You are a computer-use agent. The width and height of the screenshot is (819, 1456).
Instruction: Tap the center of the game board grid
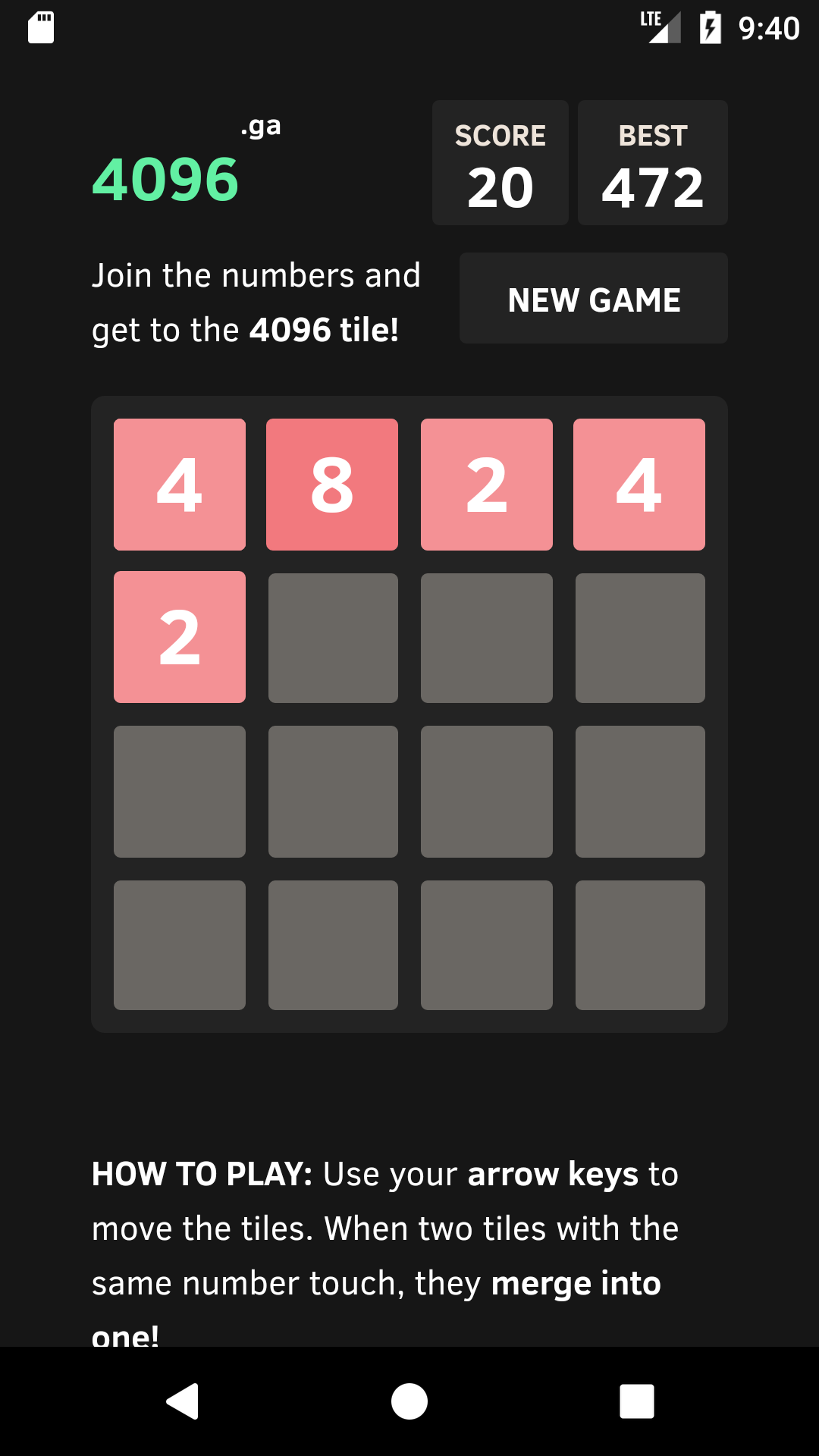click(x=409, y=713)
